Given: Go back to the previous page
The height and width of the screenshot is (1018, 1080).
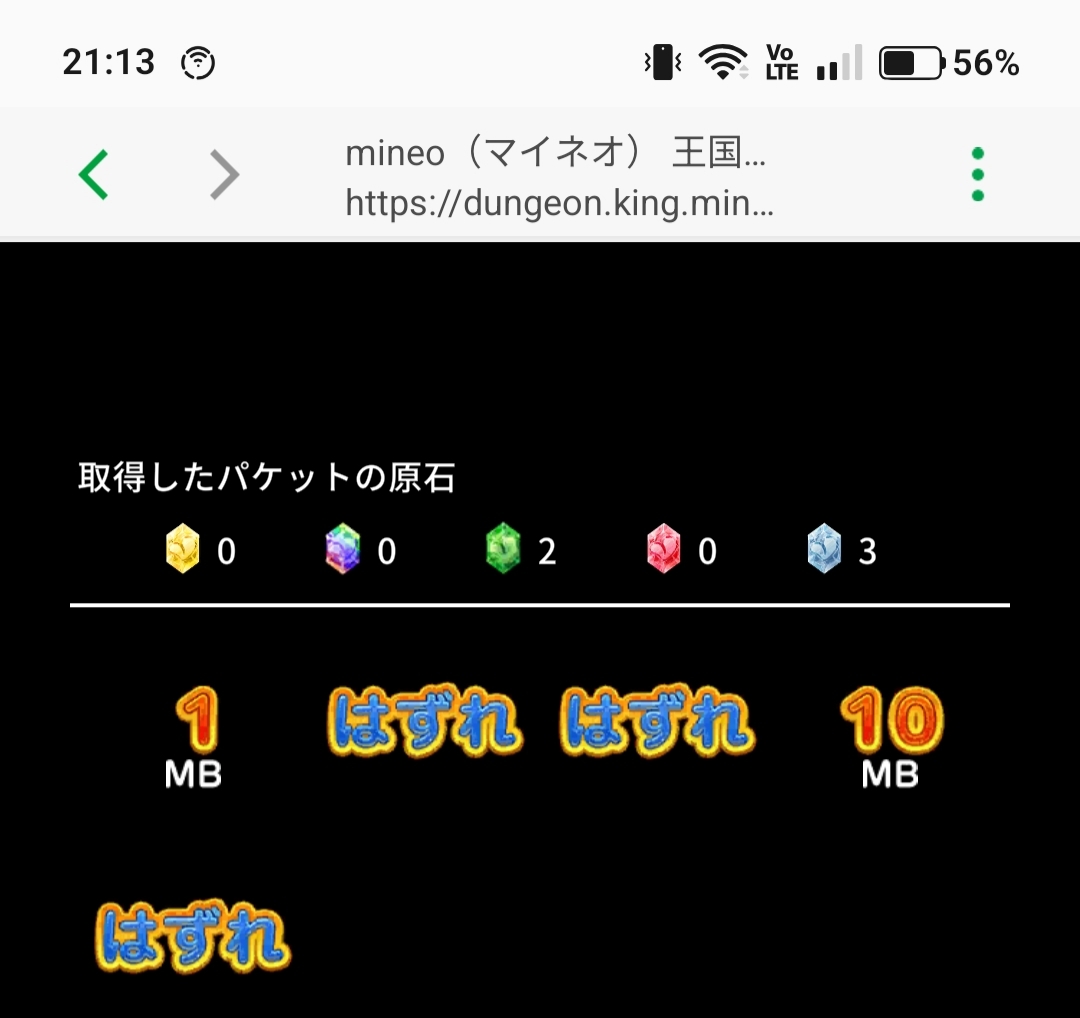Looking at the screenshot, I should pos(93,175).
